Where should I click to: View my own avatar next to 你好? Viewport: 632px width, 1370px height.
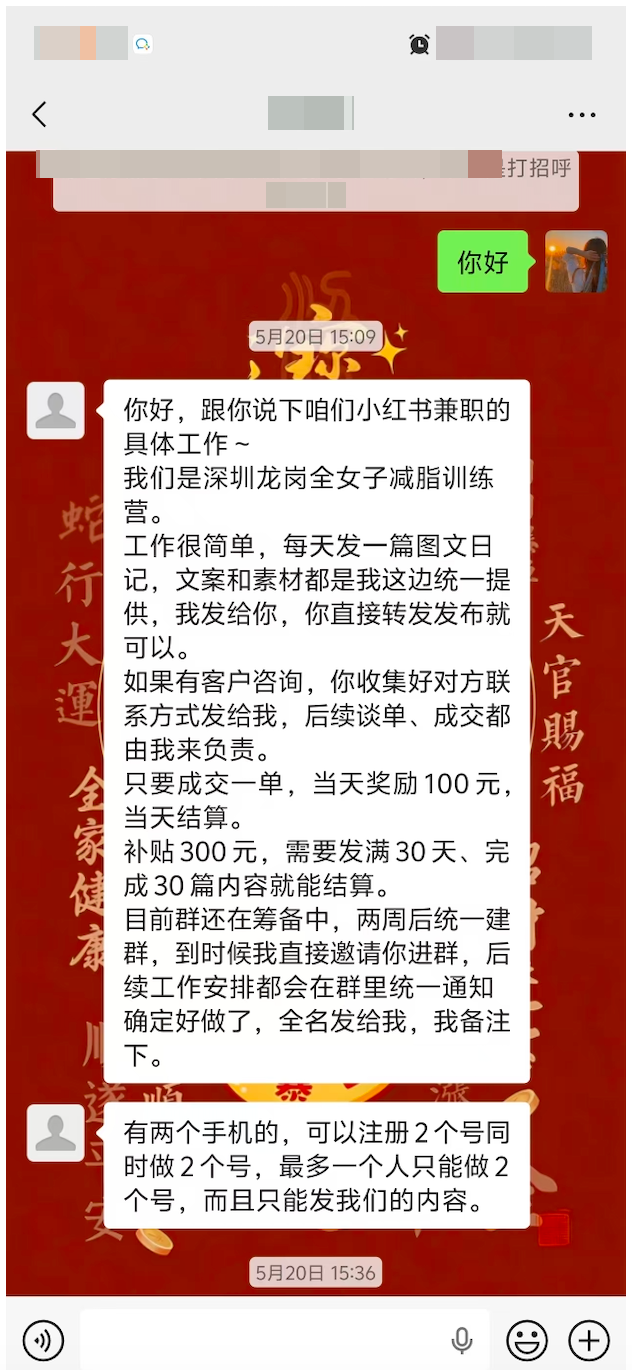coord(576,262)
